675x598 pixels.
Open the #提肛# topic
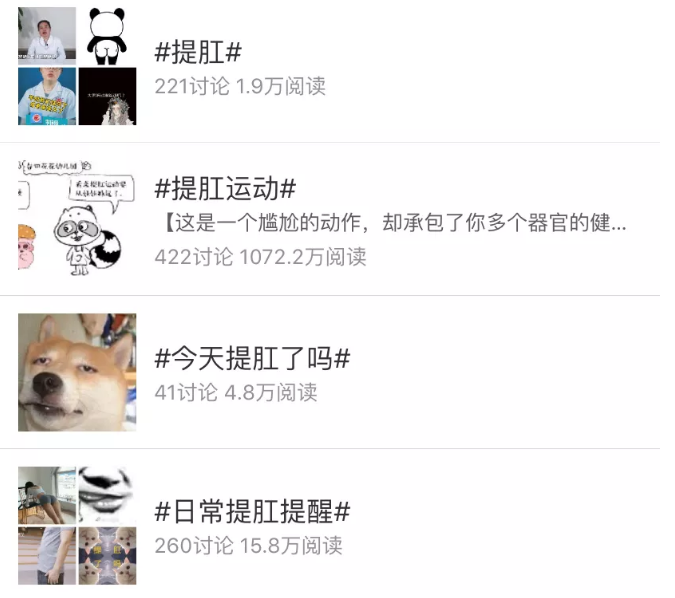pyautogui.click(x=198, y=53)
